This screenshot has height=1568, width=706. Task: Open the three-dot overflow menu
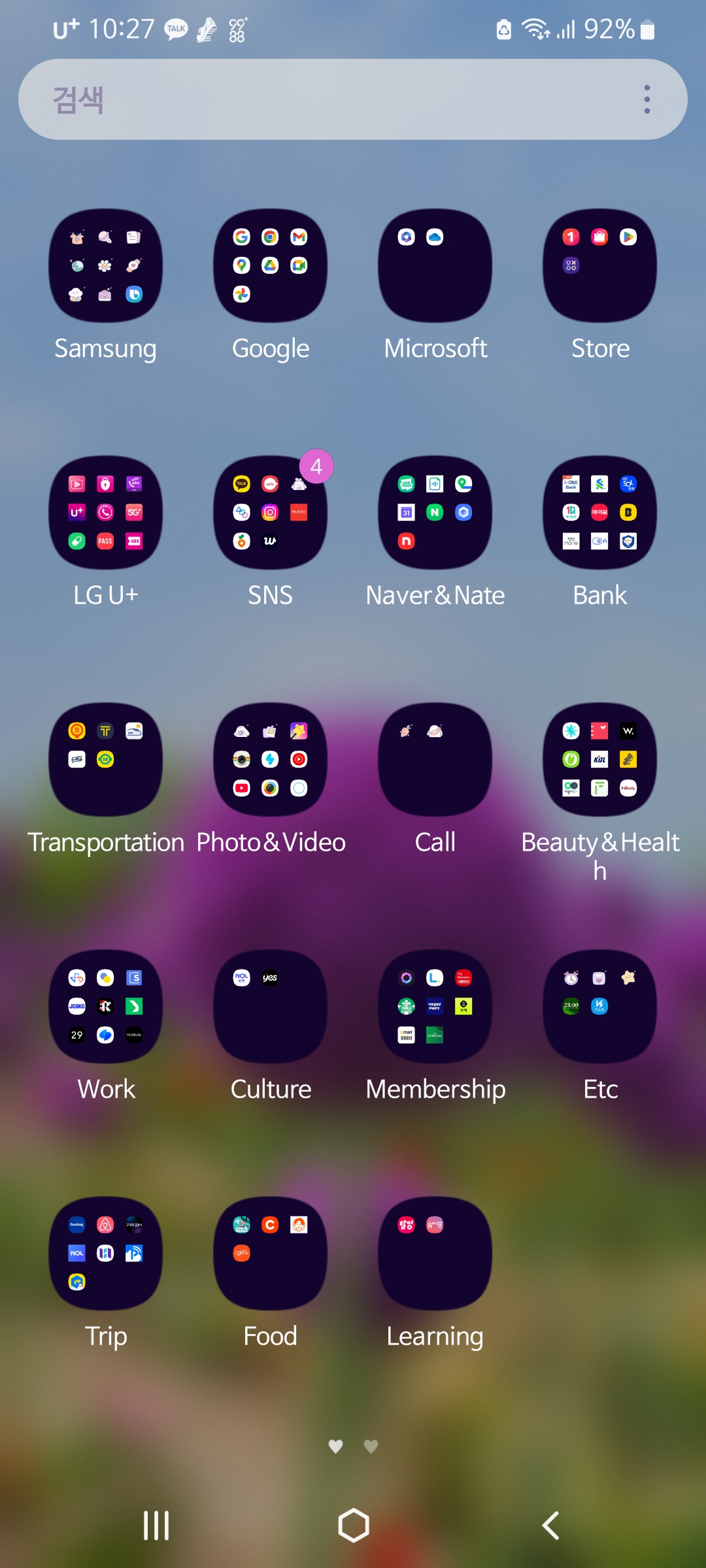[x=647, y=99]
